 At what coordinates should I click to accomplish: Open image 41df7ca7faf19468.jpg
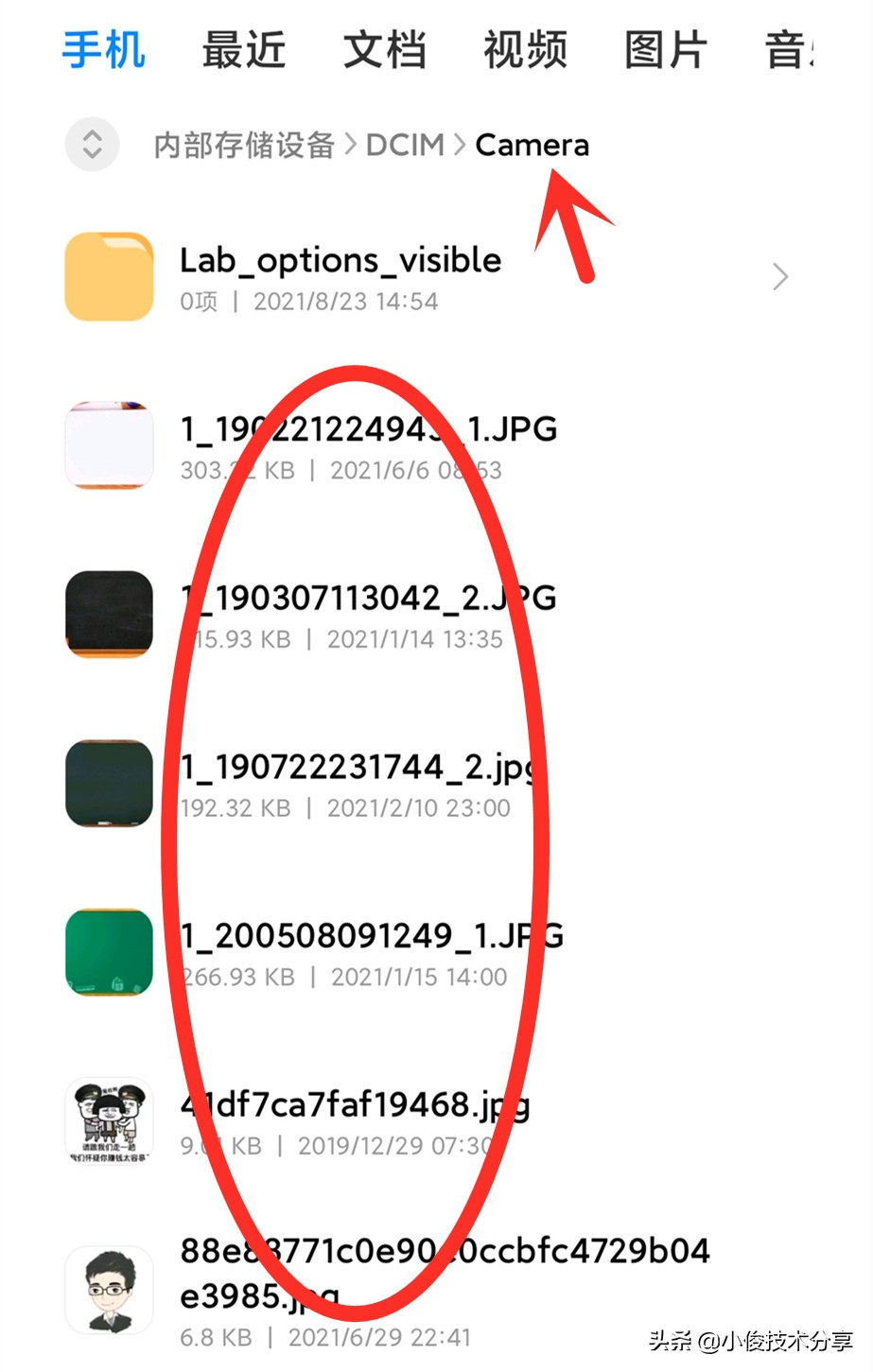click(x=355, y=1121)
